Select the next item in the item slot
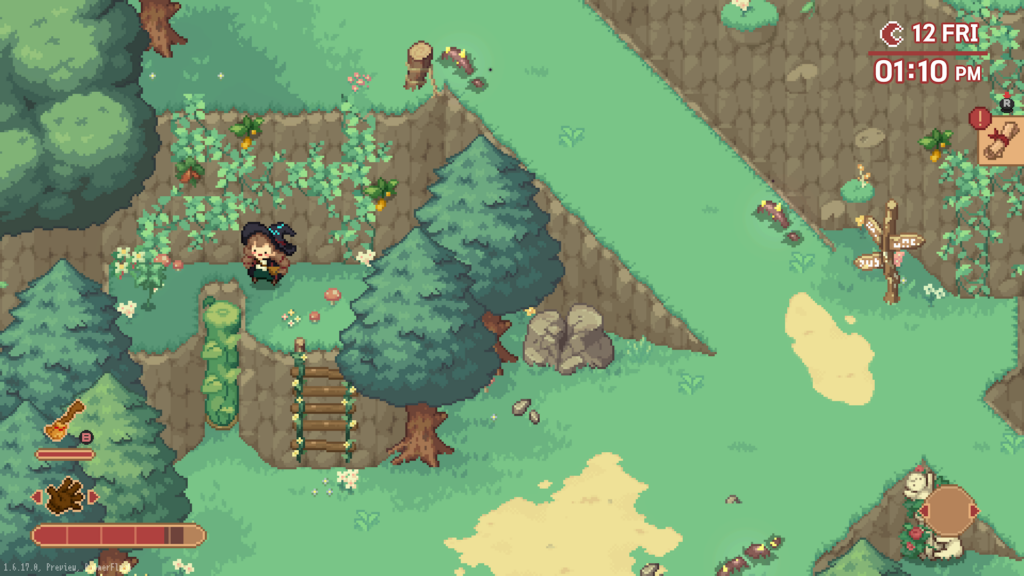1024x576 pixels. (976, 511)
